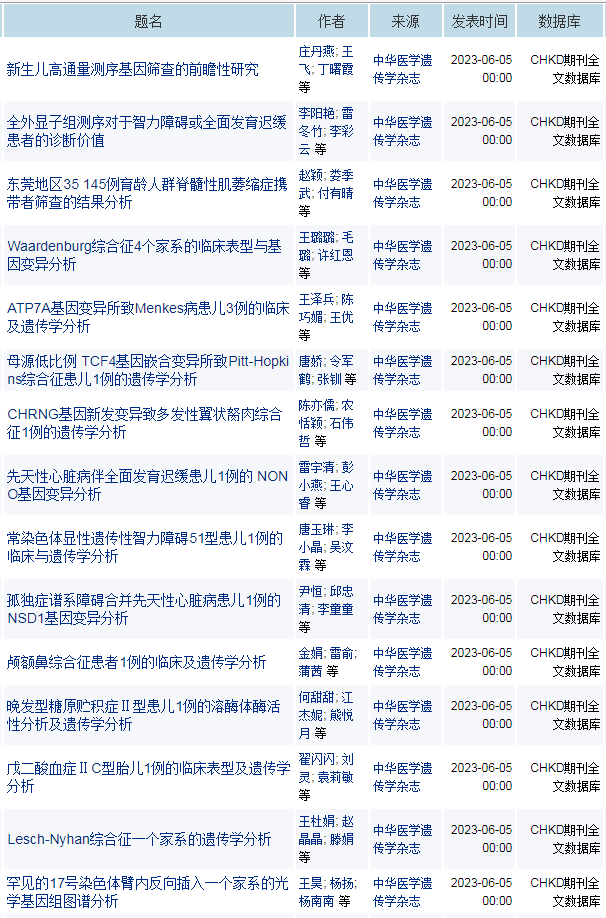
Task: Open 戊二酸血症ⅡC型胎儿 article
Action: pyautogui.click(x=148, y=777)
